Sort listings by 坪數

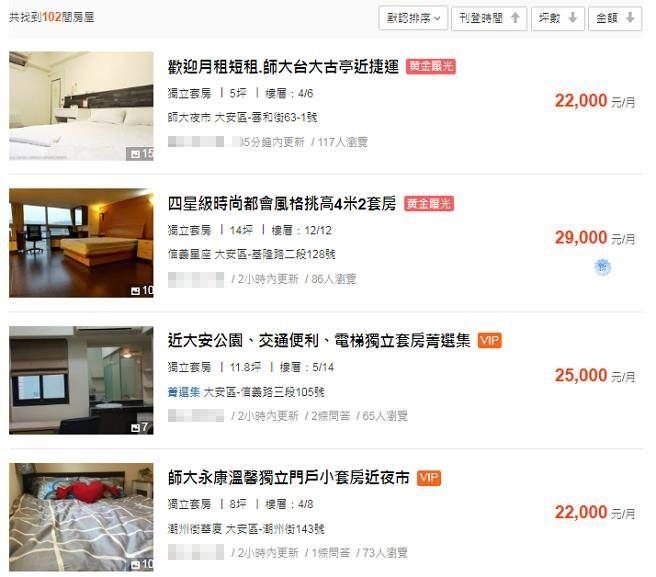click(559, 18)
